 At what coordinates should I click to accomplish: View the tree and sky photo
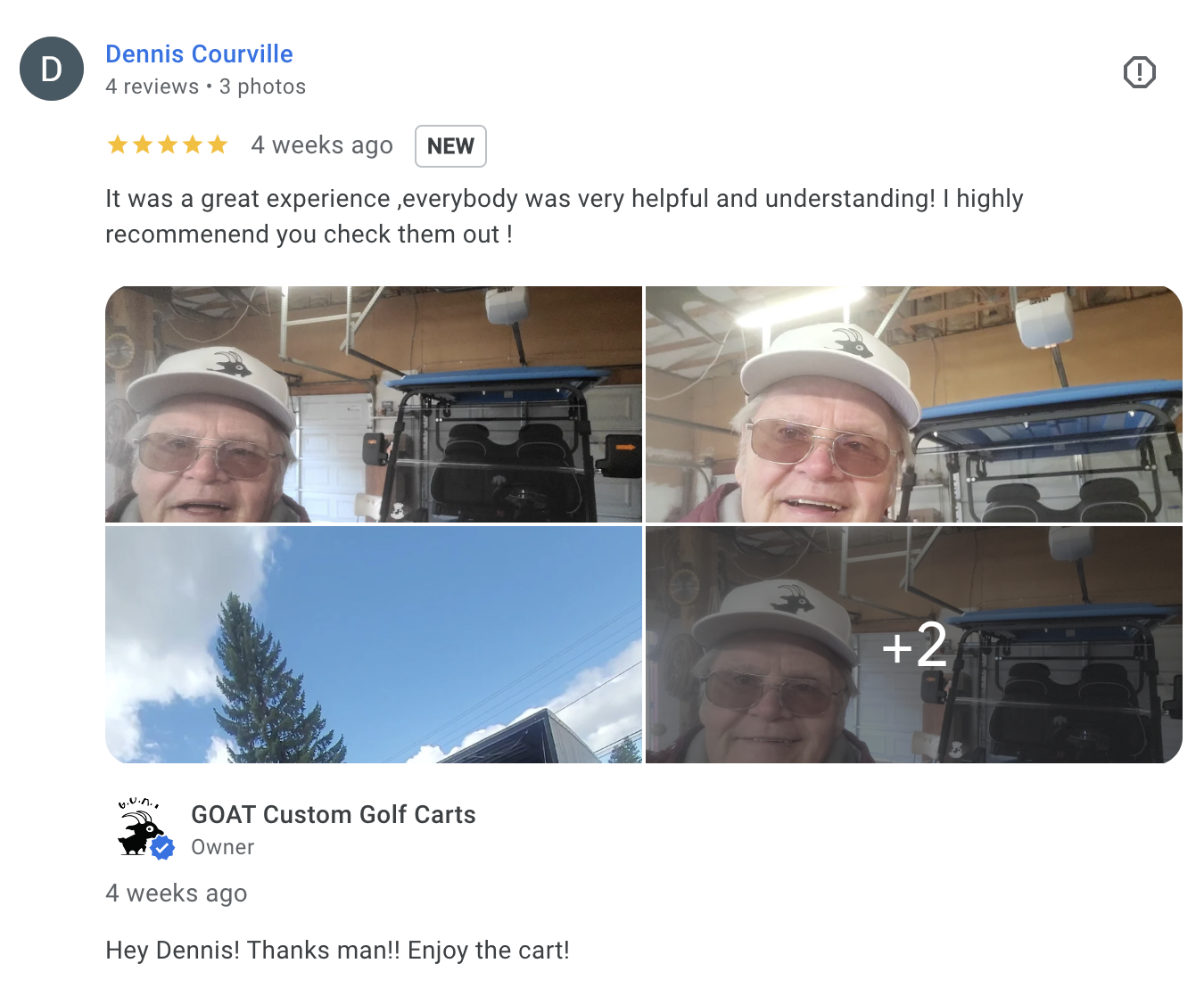(373, 644)
